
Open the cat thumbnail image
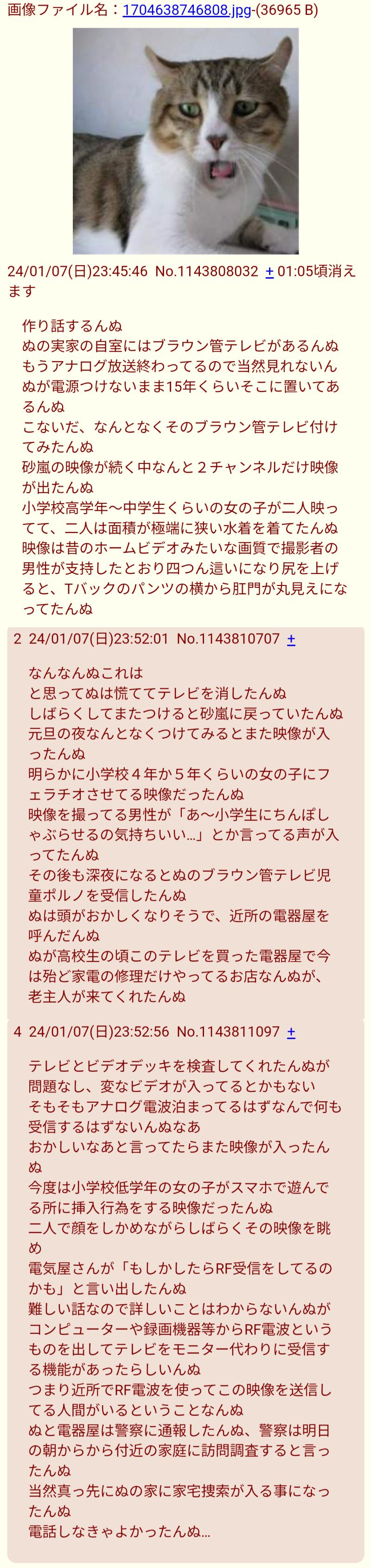[185, 141]
